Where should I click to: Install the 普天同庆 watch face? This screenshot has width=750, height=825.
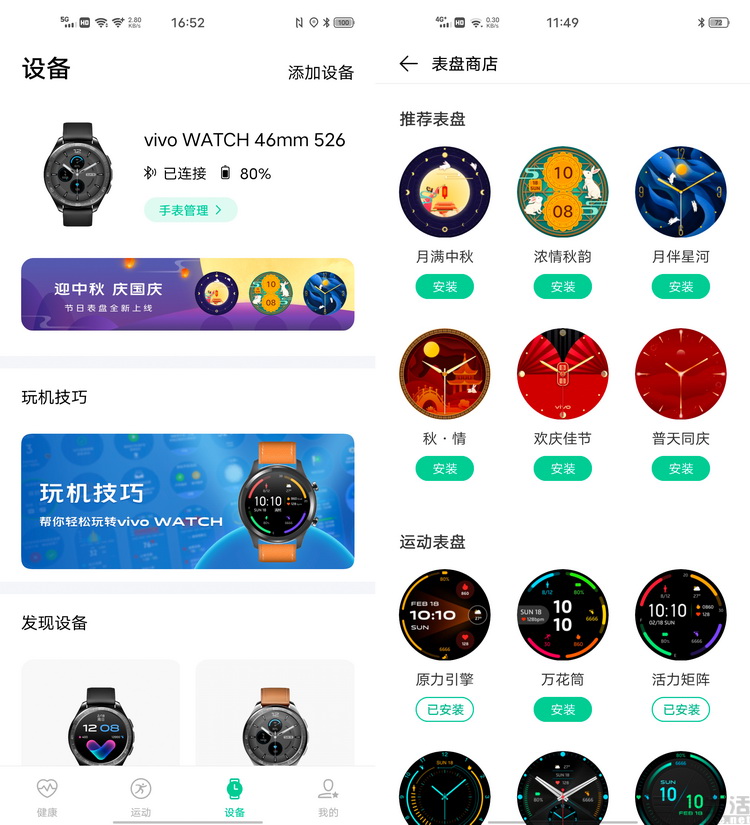681,468
